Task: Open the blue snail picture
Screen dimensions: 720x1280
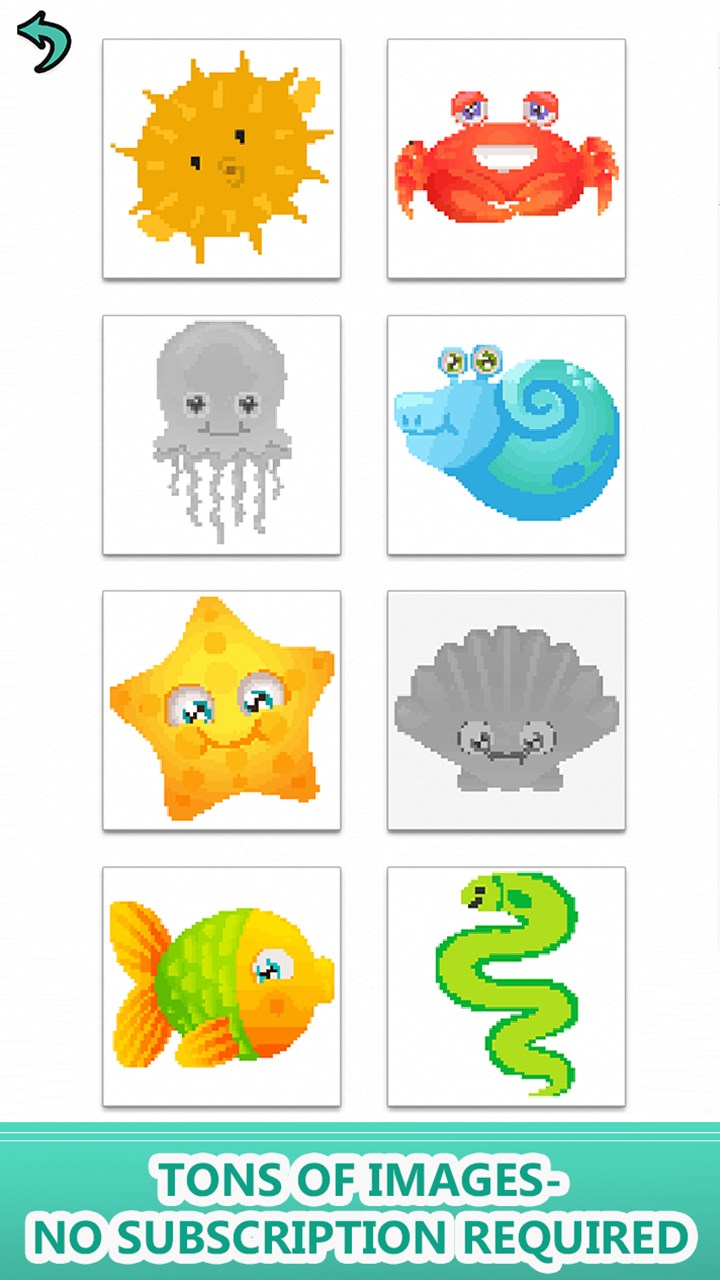Action: coord(506,435)
